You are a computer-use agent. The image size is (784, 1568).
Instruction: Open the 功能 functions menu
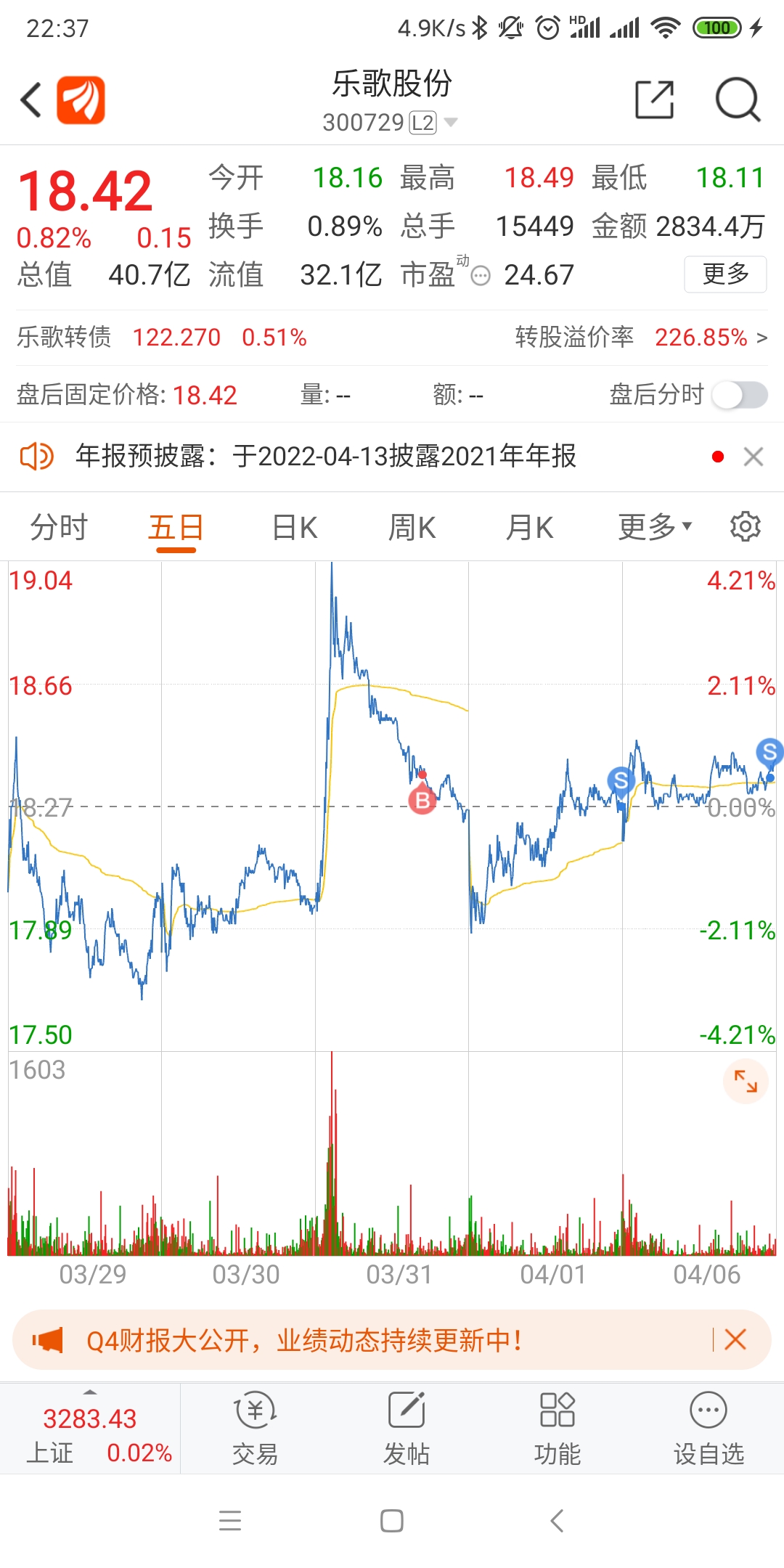(x=558, y=1428)
